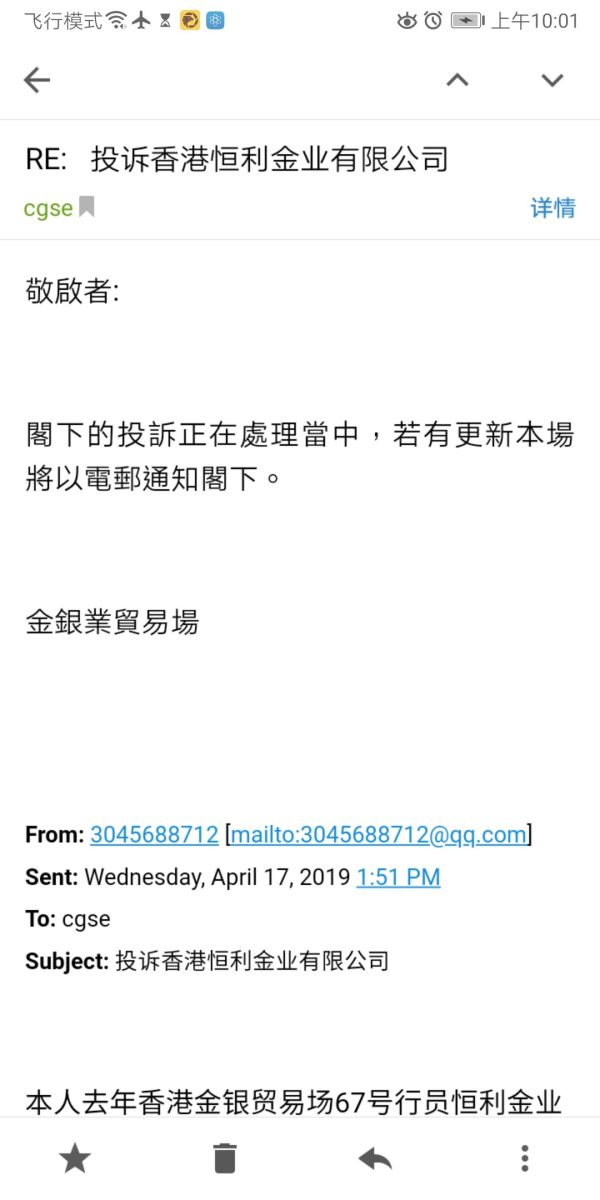Delete this email
This screenshot has width=600, height=1200.
coord(225,1158)
